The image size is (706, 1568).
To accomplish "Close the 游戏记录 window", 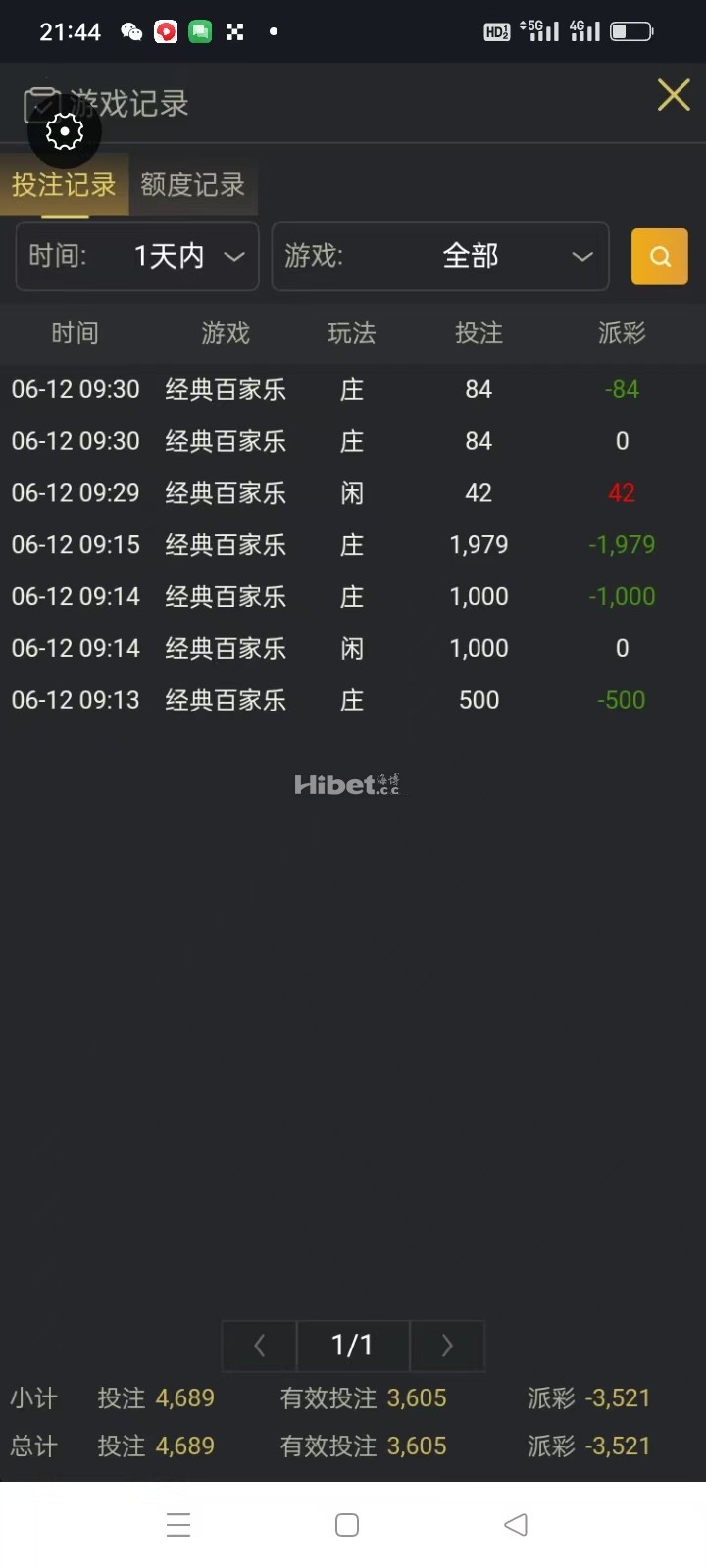I will 674,95.
